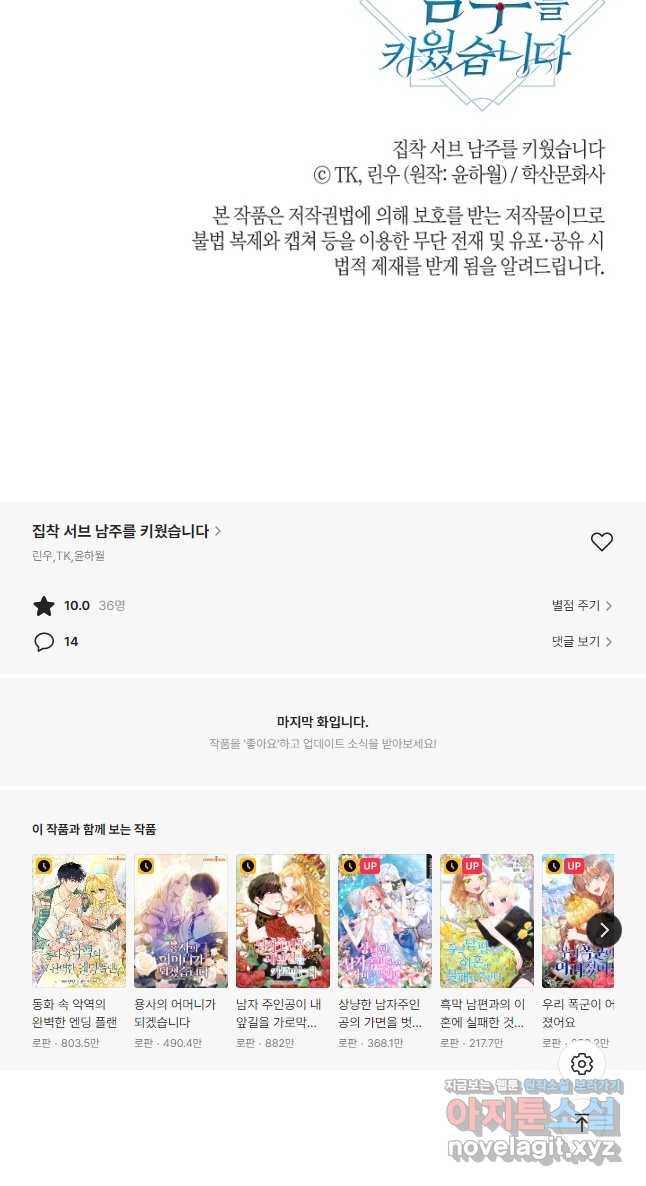Open 흑막 남편과의 이혼에 실패한 것… card

click(x=487, y=921)
